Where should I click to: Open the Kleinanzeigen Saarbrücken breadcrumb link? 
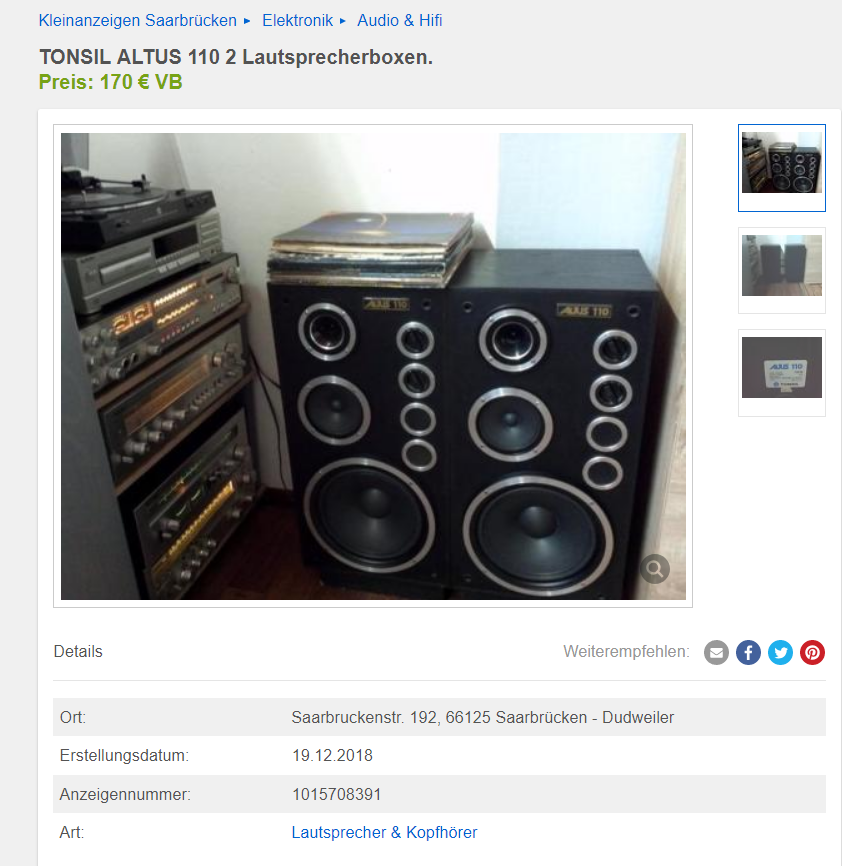(138, 20)
